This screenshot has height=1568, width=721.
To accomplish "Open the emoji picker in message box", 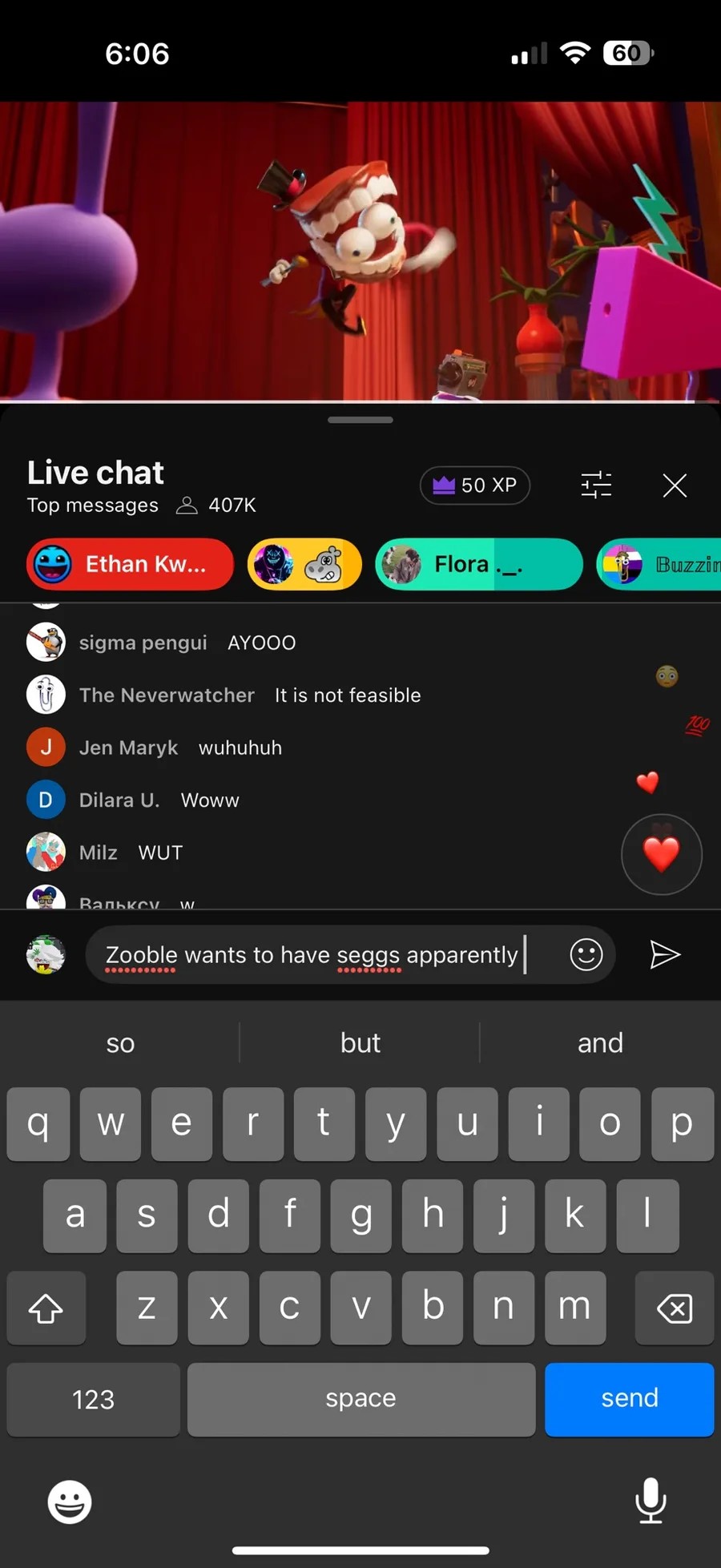I will tap(586, 954).
